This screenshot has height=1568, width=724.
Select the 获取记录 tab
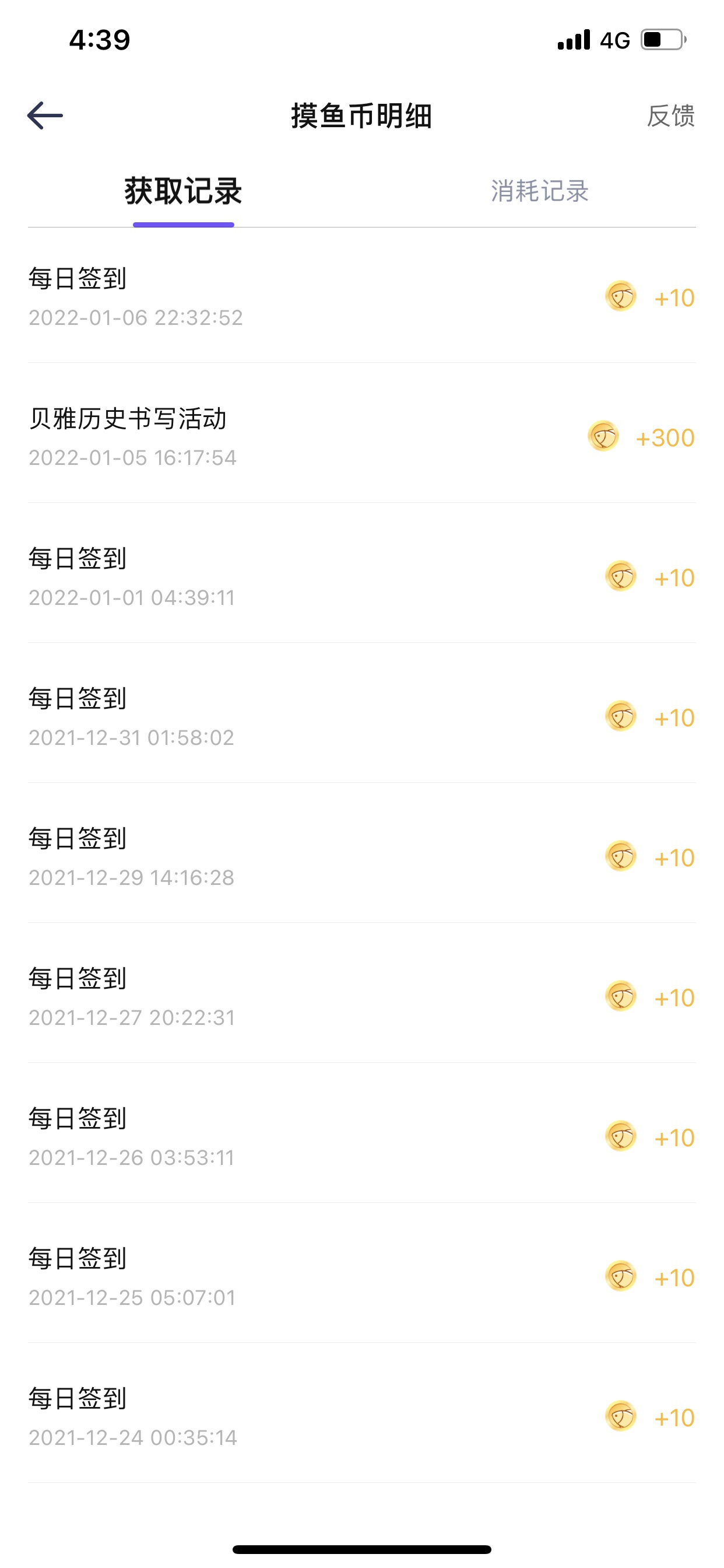tap(183, 191)
